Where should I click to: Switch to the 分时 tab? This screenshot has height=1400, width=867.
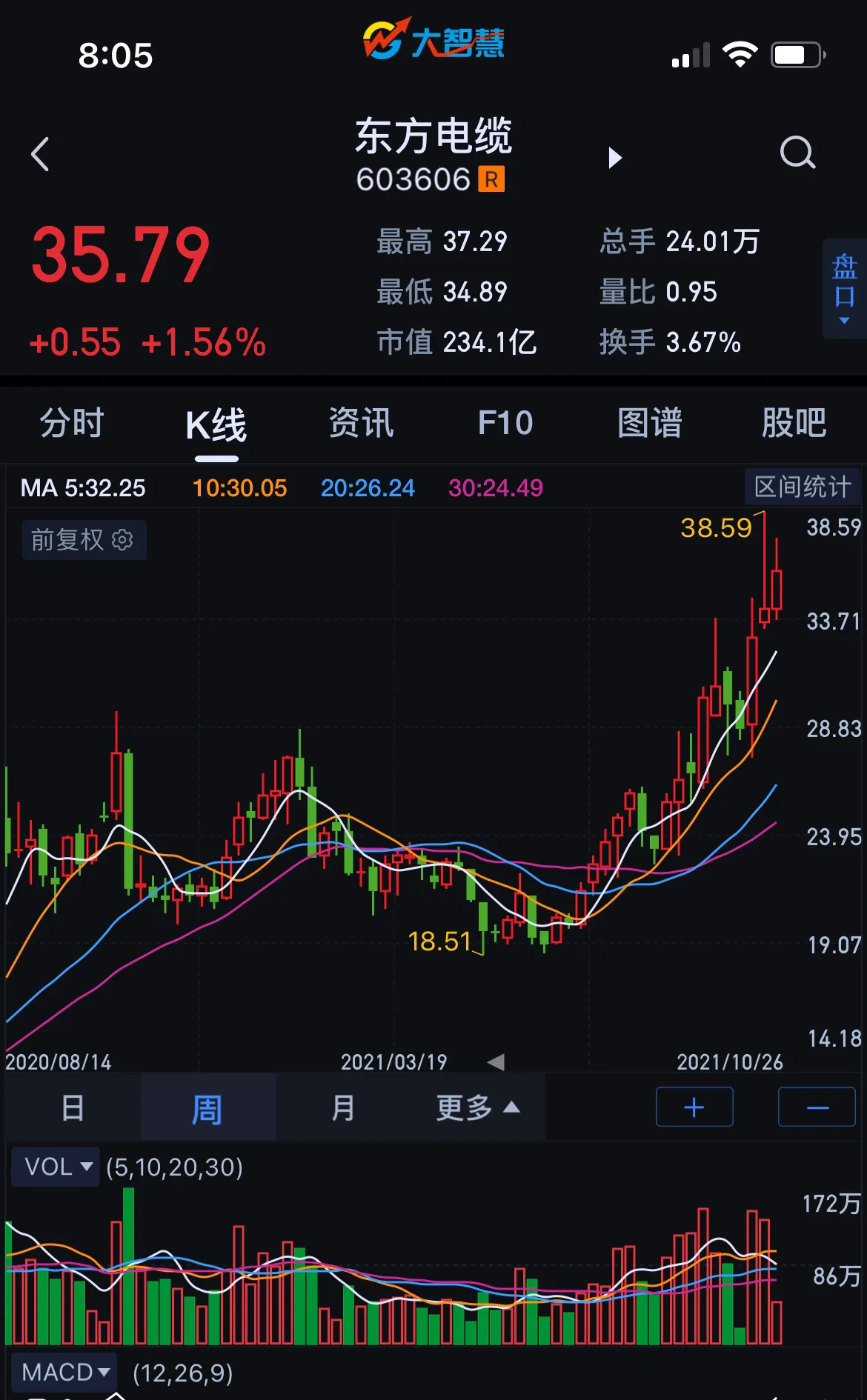[72, 424]
